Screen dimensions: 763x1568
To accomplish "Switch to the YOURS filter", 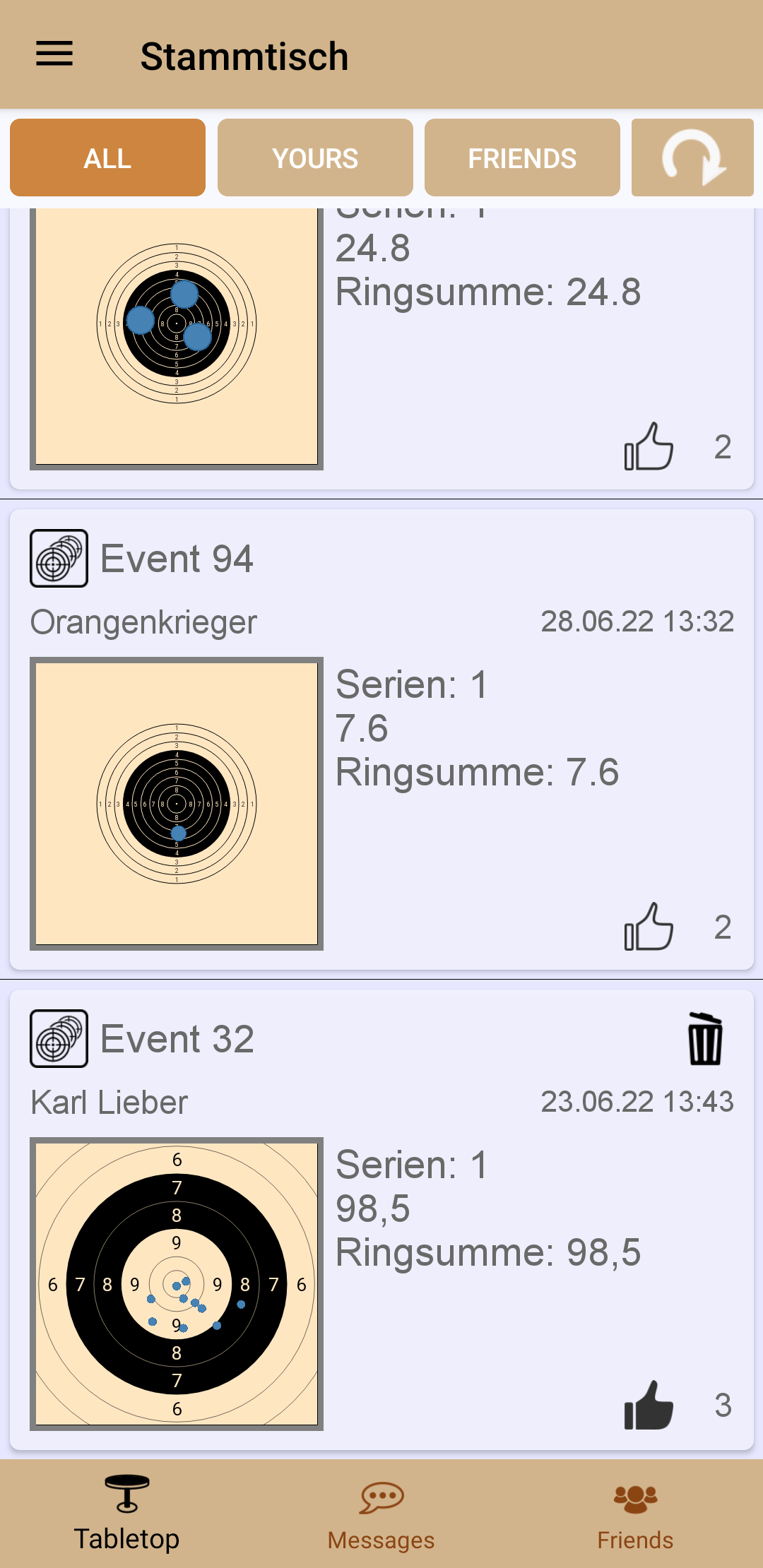I will (315, 158).
